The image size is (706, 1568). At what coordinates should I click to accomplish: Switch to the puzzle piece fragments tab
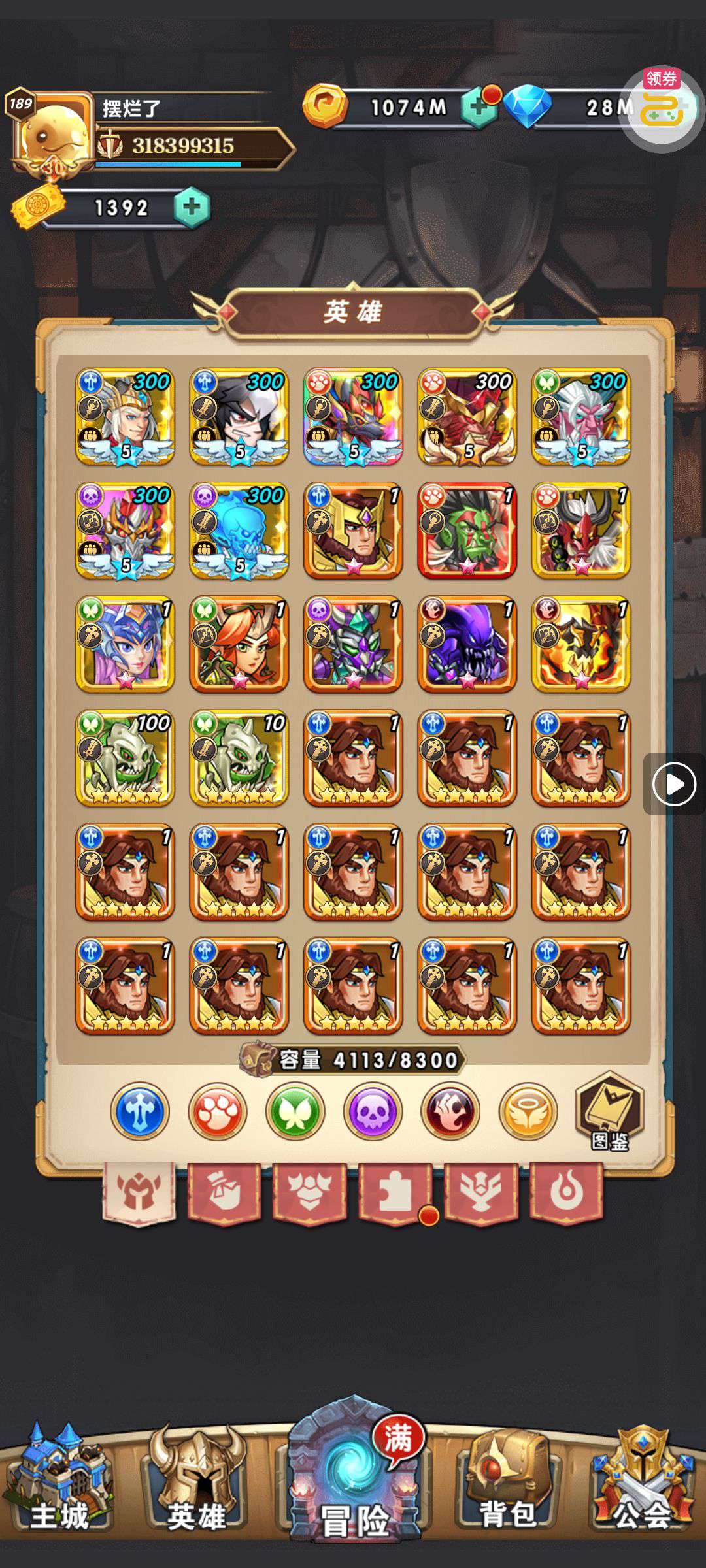tap(395, 1193)
